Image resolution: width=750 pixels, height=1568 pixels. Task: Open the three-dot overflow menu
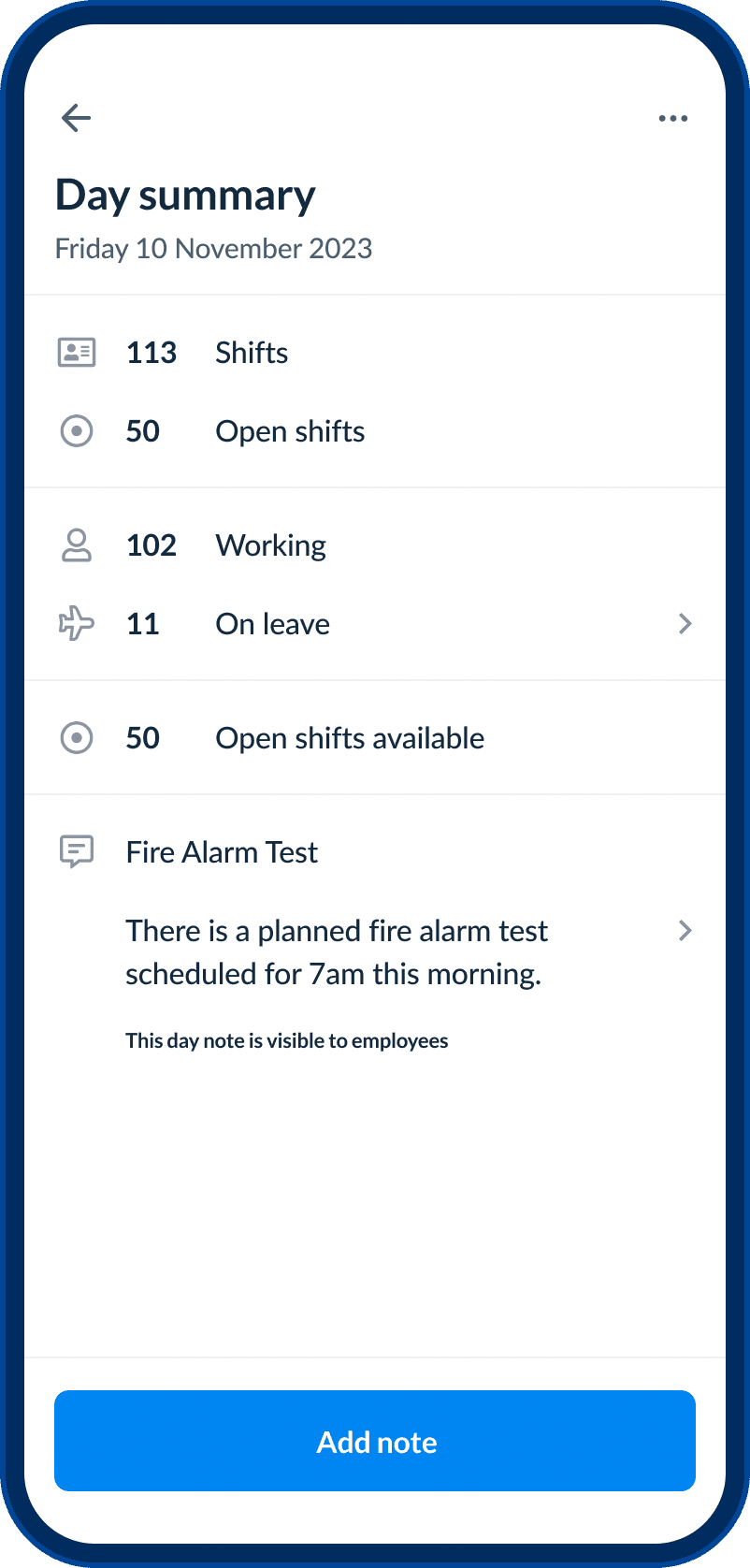pos(673,119)
